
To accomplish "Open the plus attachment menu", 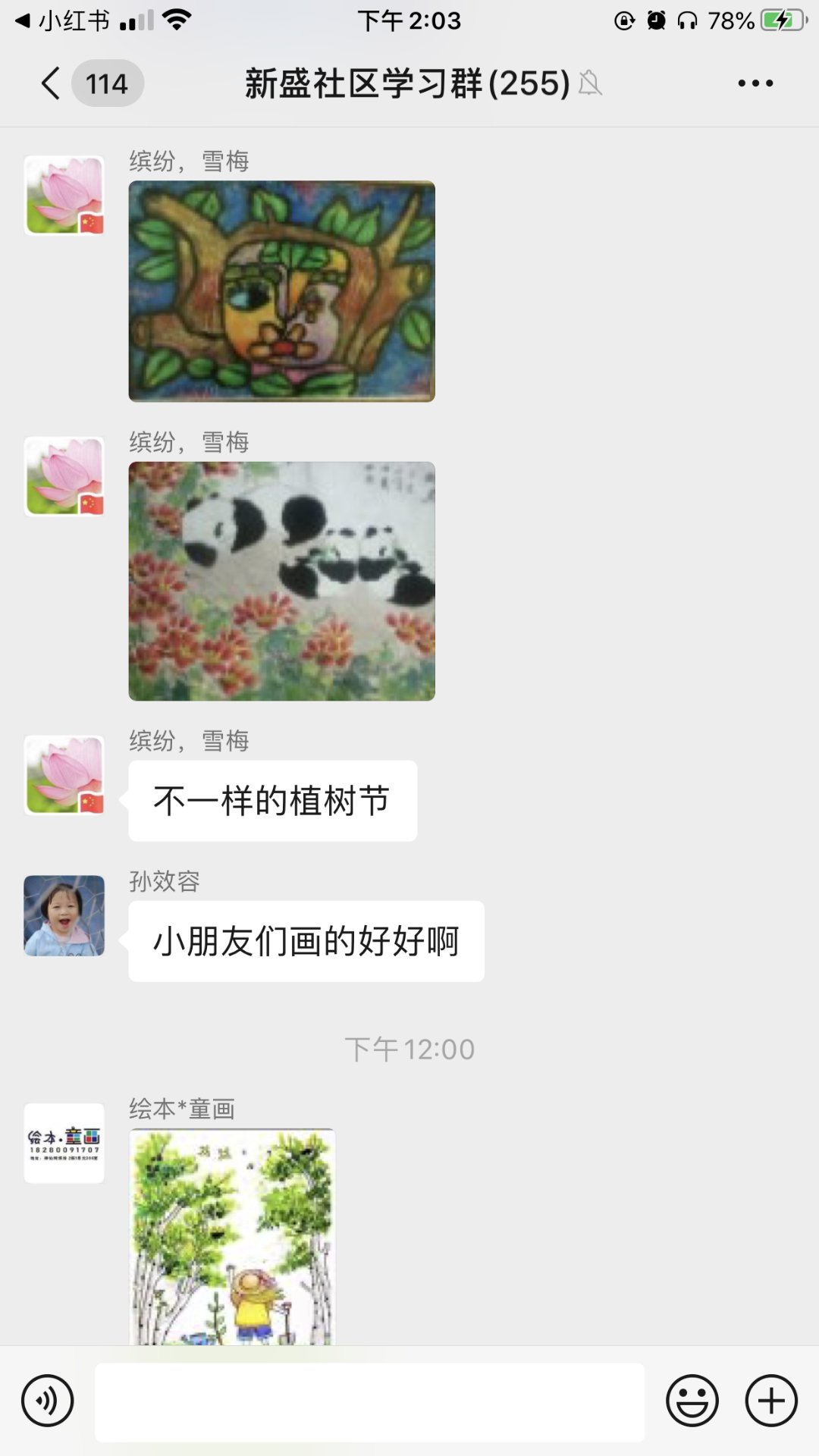I will click(771, 1401).
